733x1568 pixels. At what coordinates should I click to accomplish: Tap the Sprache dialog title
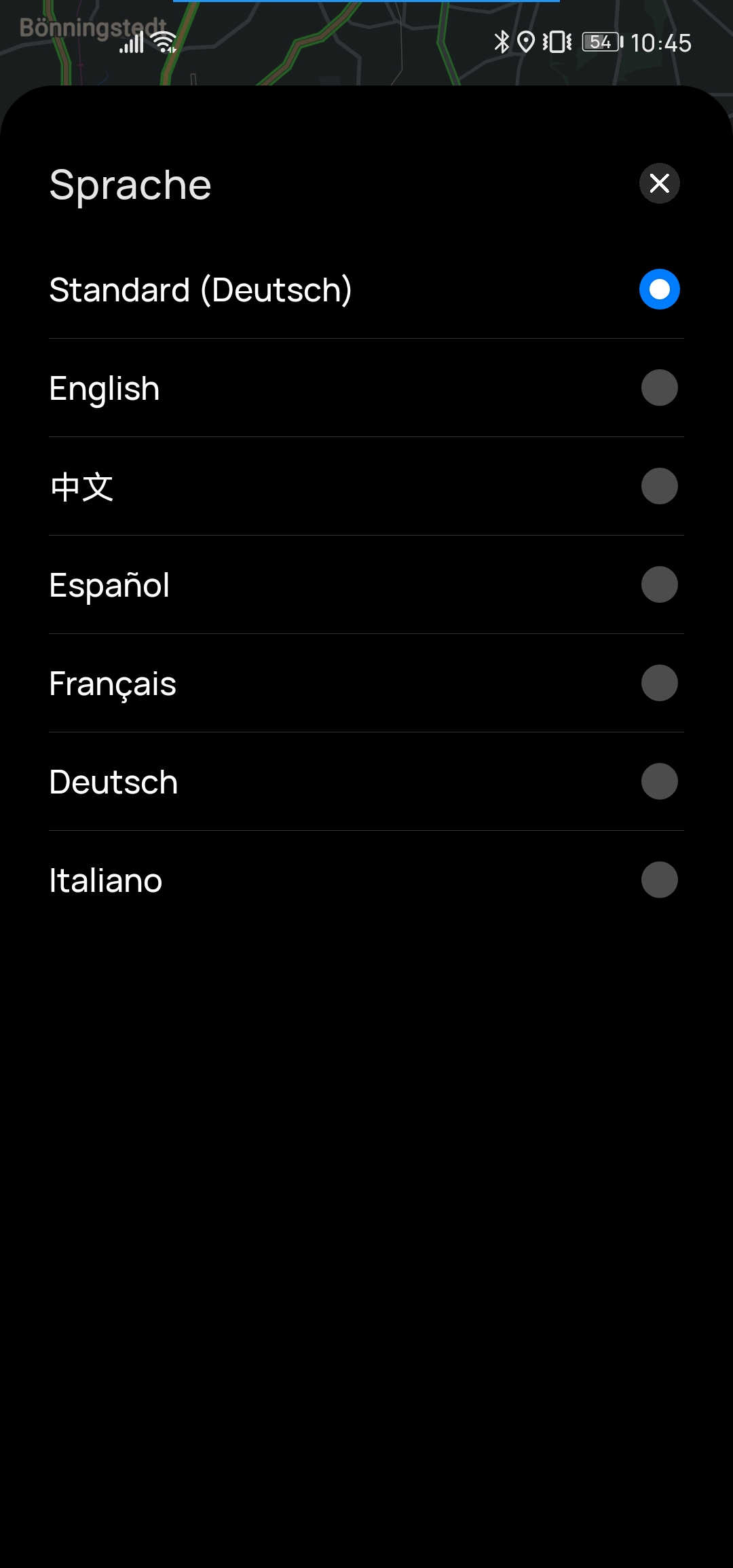point(130,183)
